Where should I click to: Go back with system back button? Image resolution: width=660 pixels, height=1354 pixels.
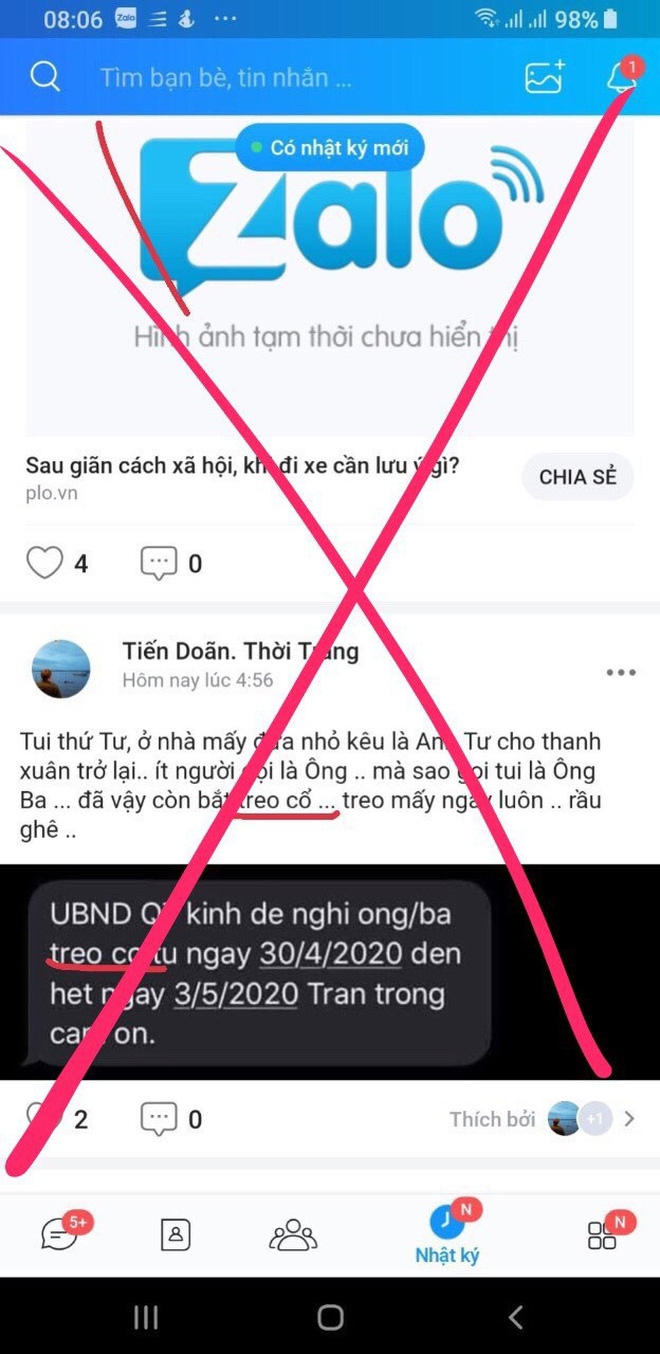click(x=515, y=1318)
